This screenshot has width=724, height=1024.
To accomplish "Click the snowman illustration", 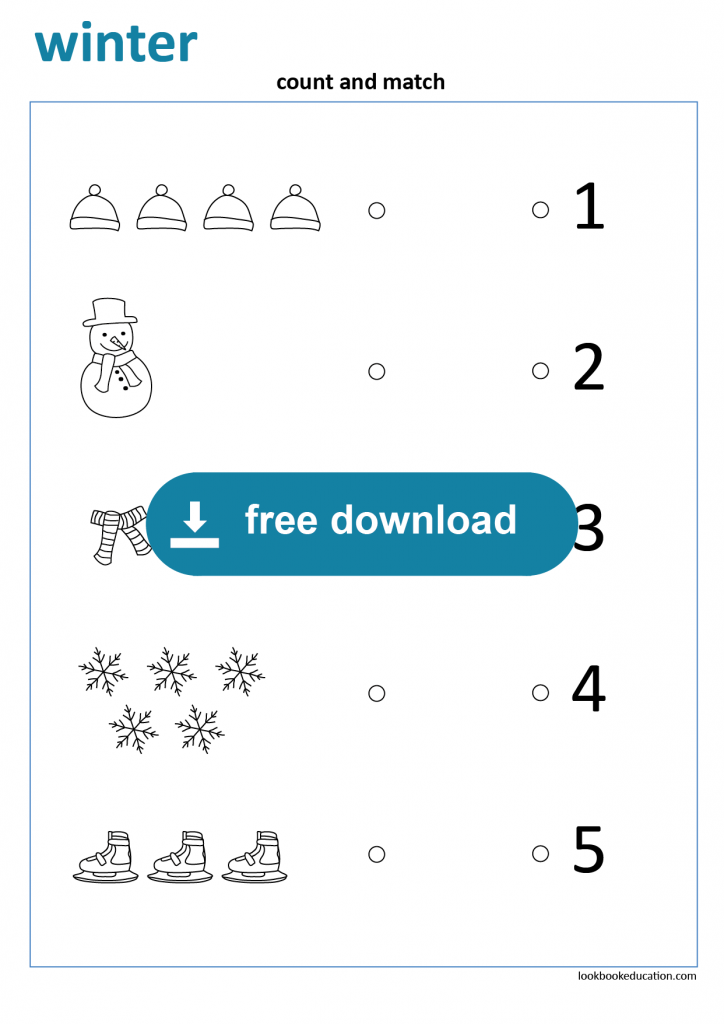I will 115,355.
